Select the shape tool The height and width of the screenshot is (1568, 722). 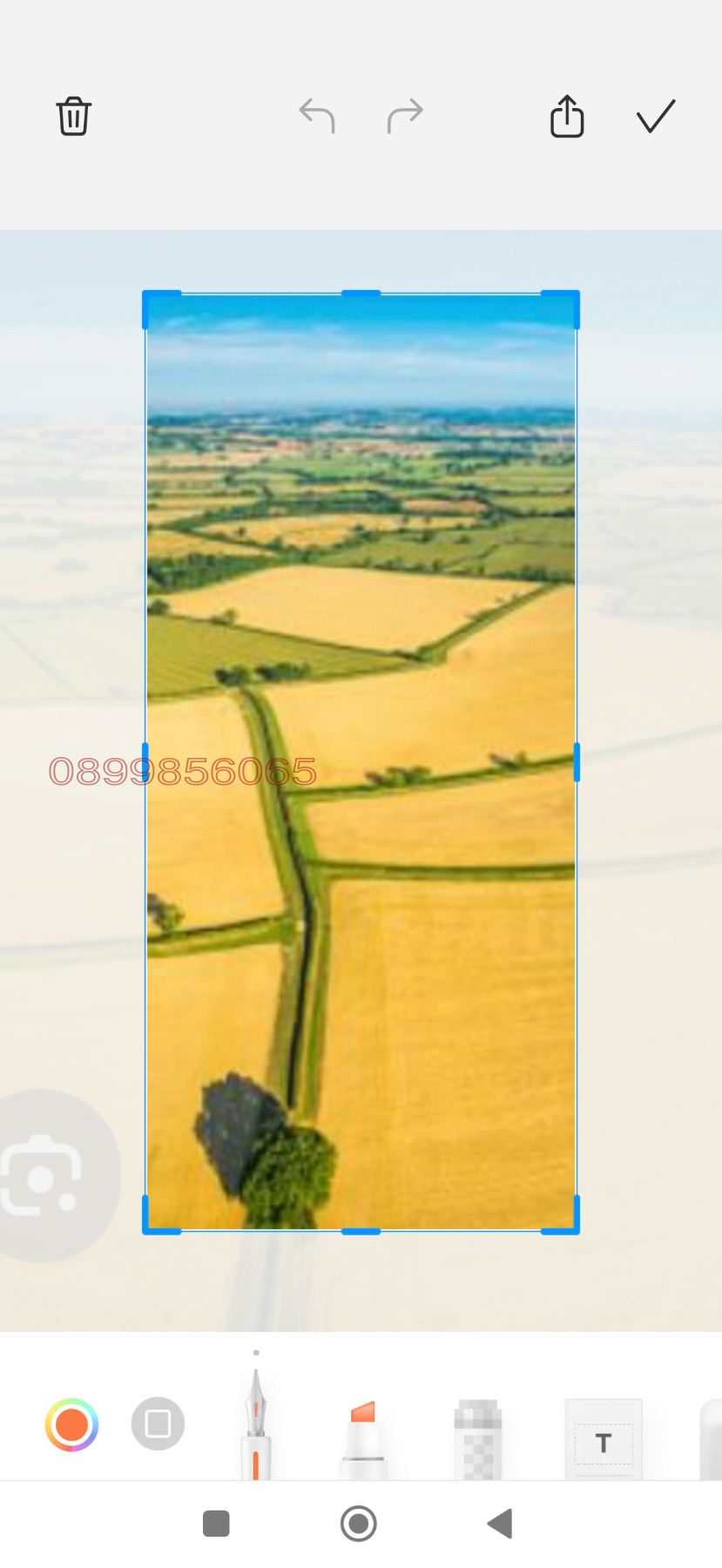158,1424
